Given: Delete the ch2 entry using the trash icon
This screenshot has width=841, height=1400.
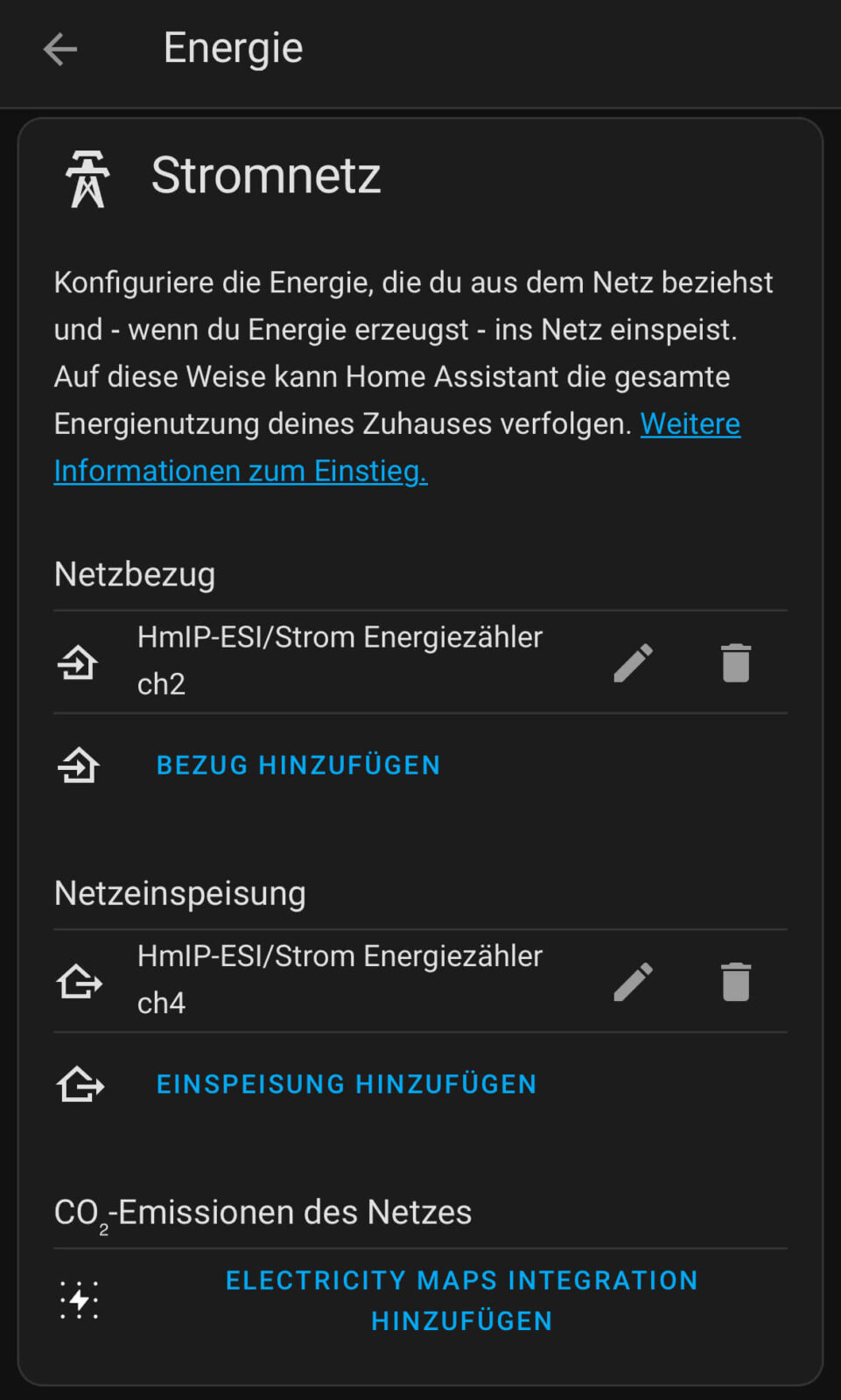Looking at the screenshot, I should click(x=734, y=662).
